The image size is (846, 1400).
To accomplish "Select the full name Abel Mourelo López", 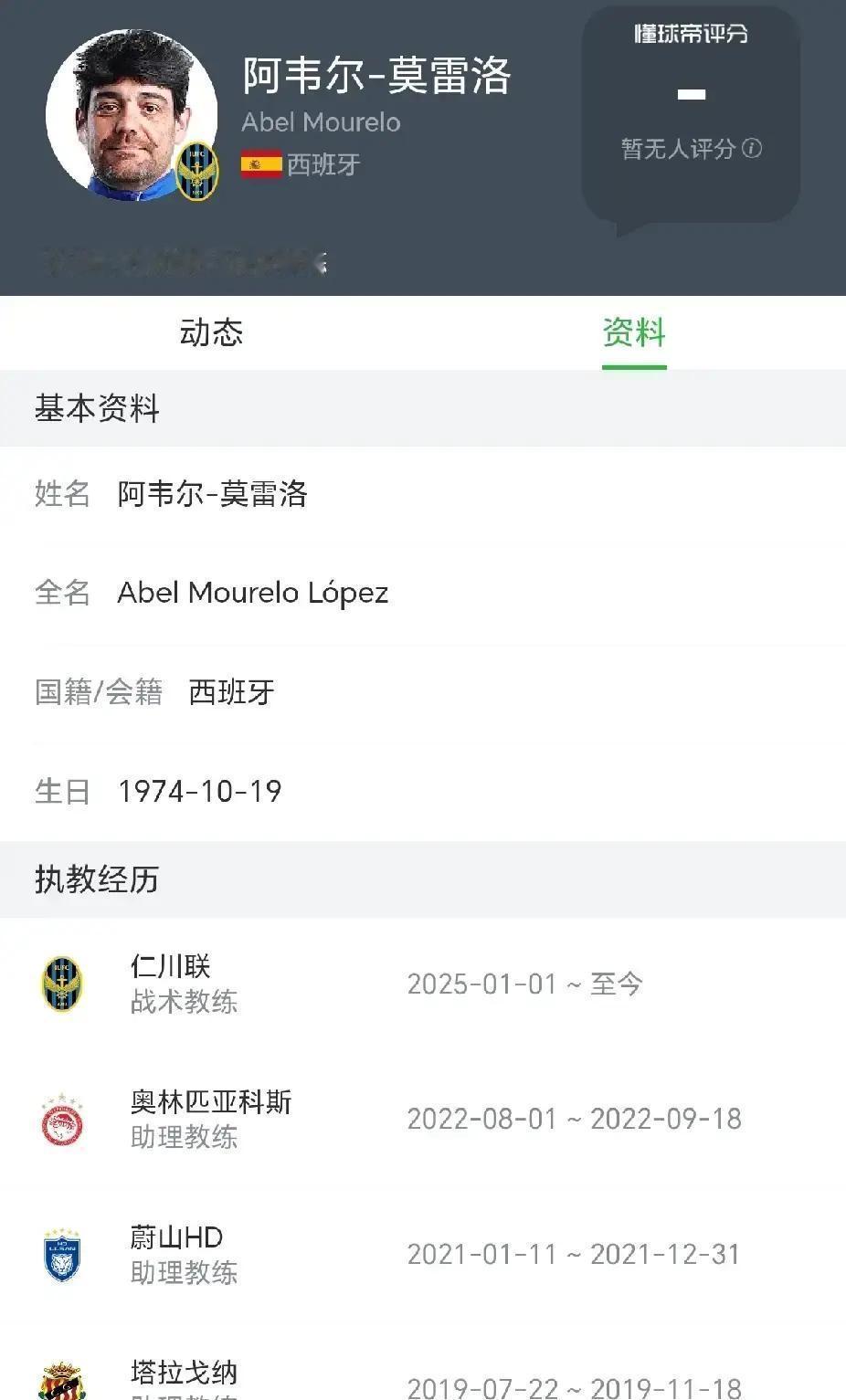I will 253,592.
